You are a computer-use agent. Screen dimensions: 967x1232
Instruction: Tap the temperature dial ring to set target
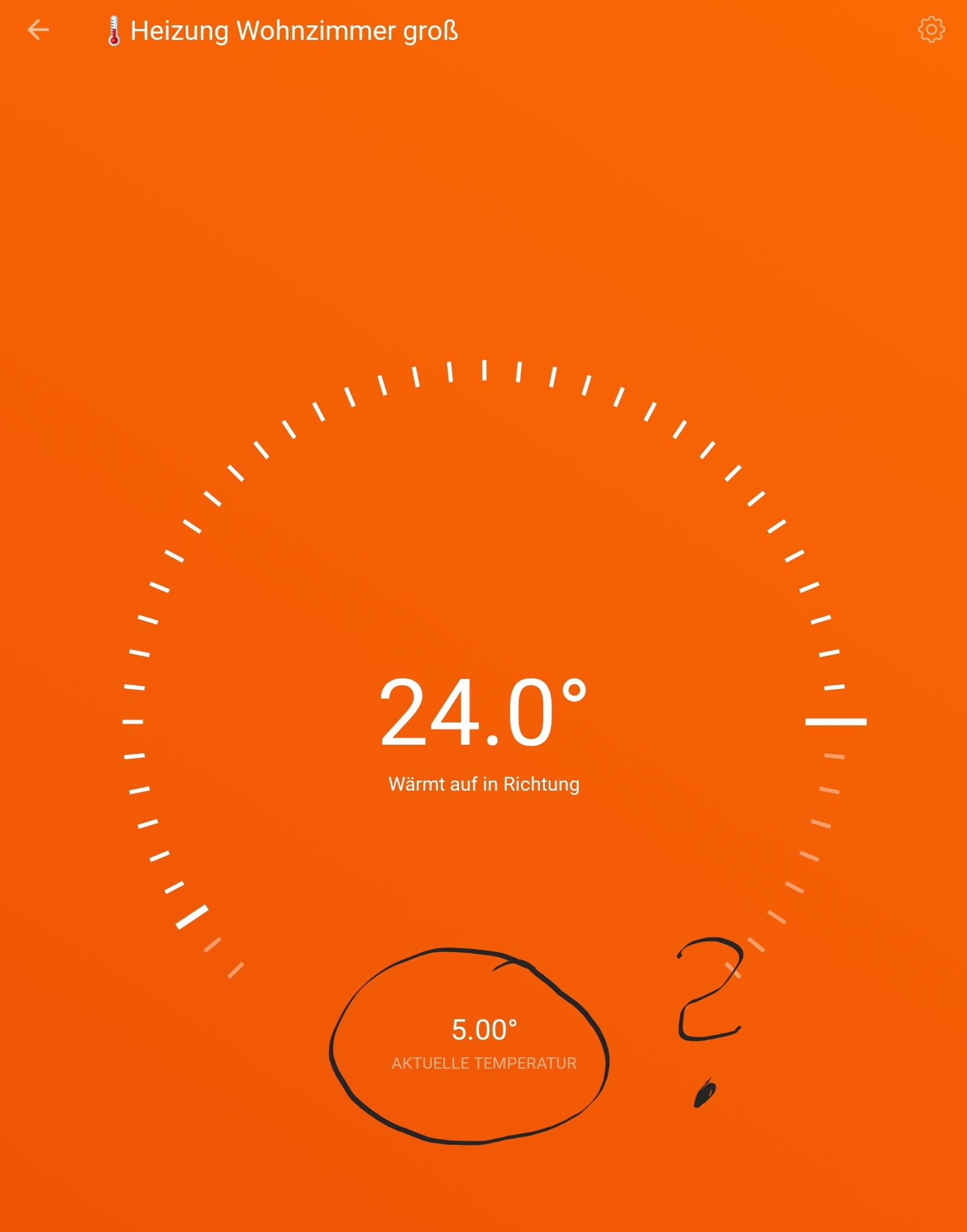click(x=835, y=721)
